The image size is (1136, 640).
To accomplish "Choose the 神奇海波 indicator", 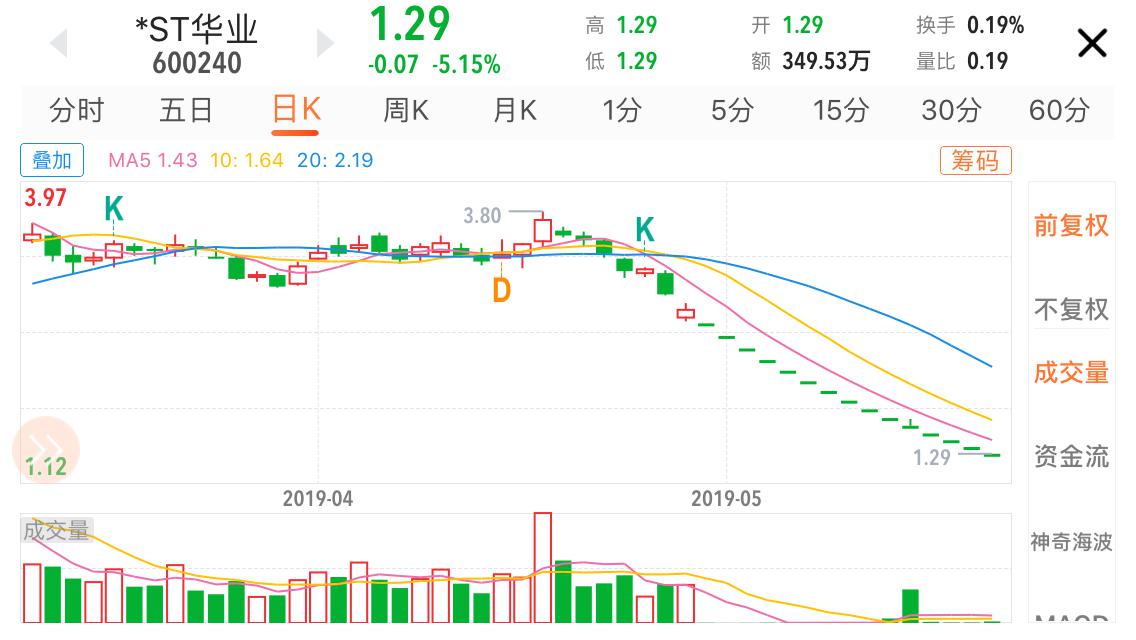I will 1071,542.
